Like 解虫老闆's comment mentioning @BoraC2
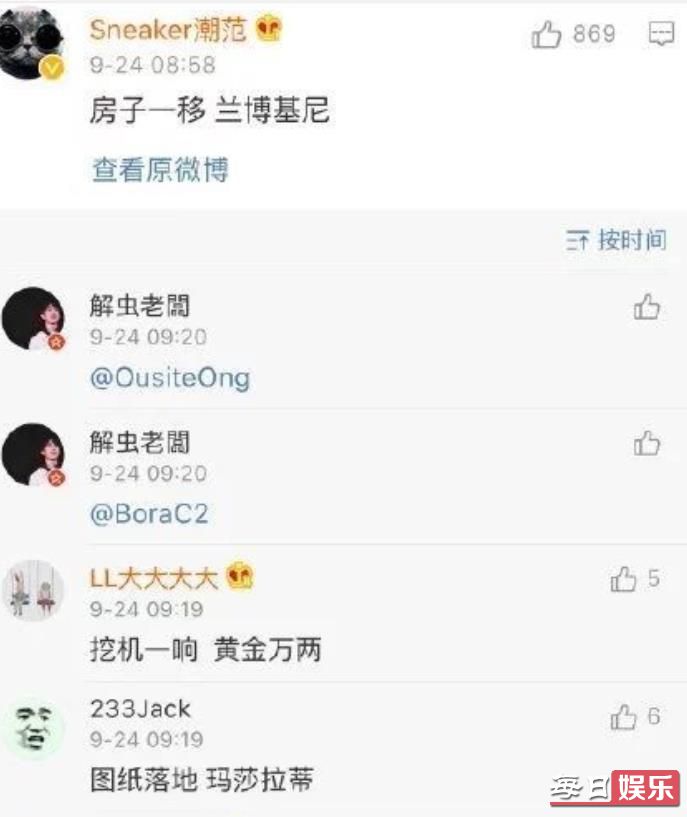Viewport: 687px width, 817px height. (x=647, y=443)
